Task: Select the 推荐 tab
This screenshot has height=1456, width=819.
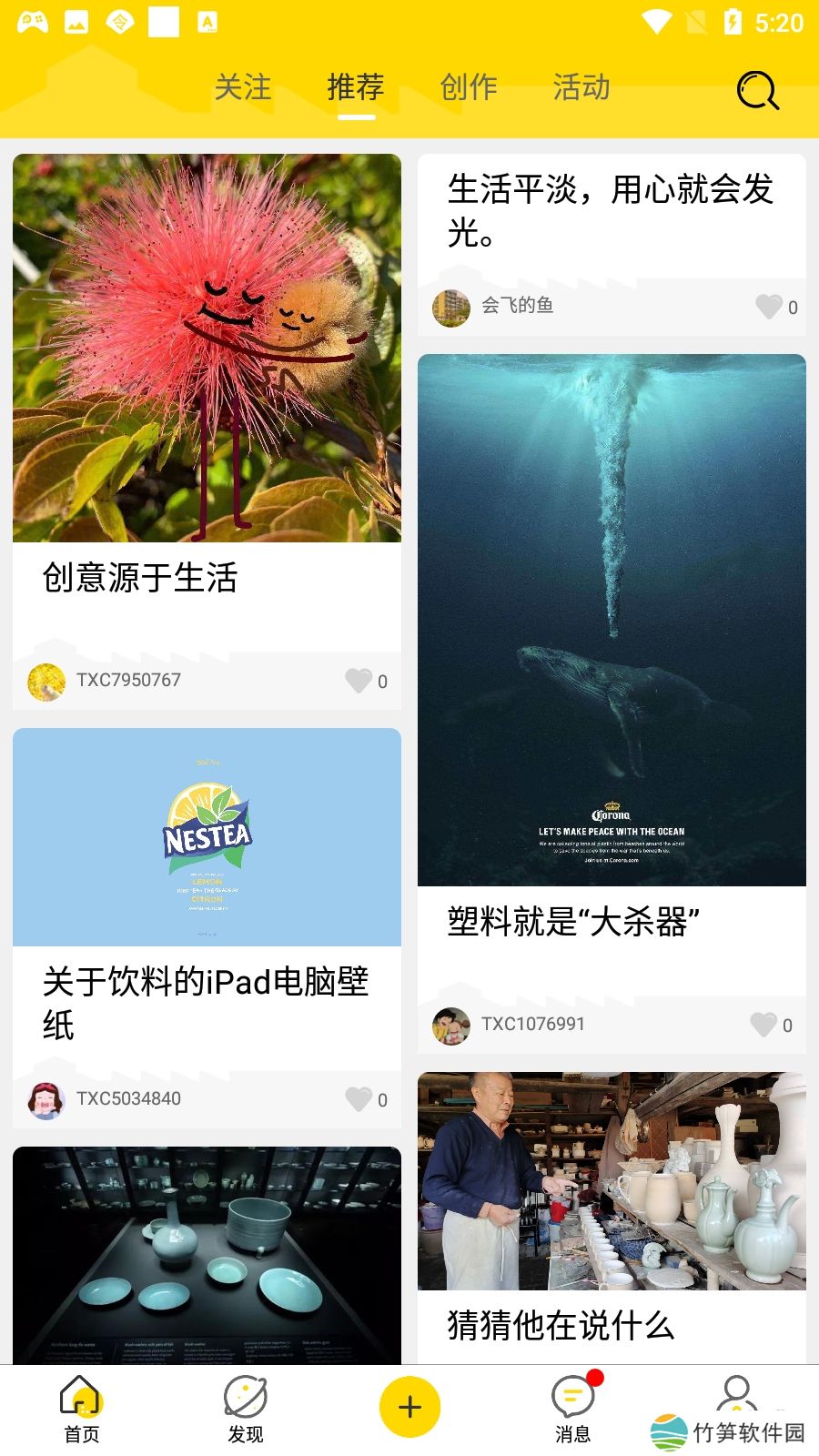Action: point(356,88)
